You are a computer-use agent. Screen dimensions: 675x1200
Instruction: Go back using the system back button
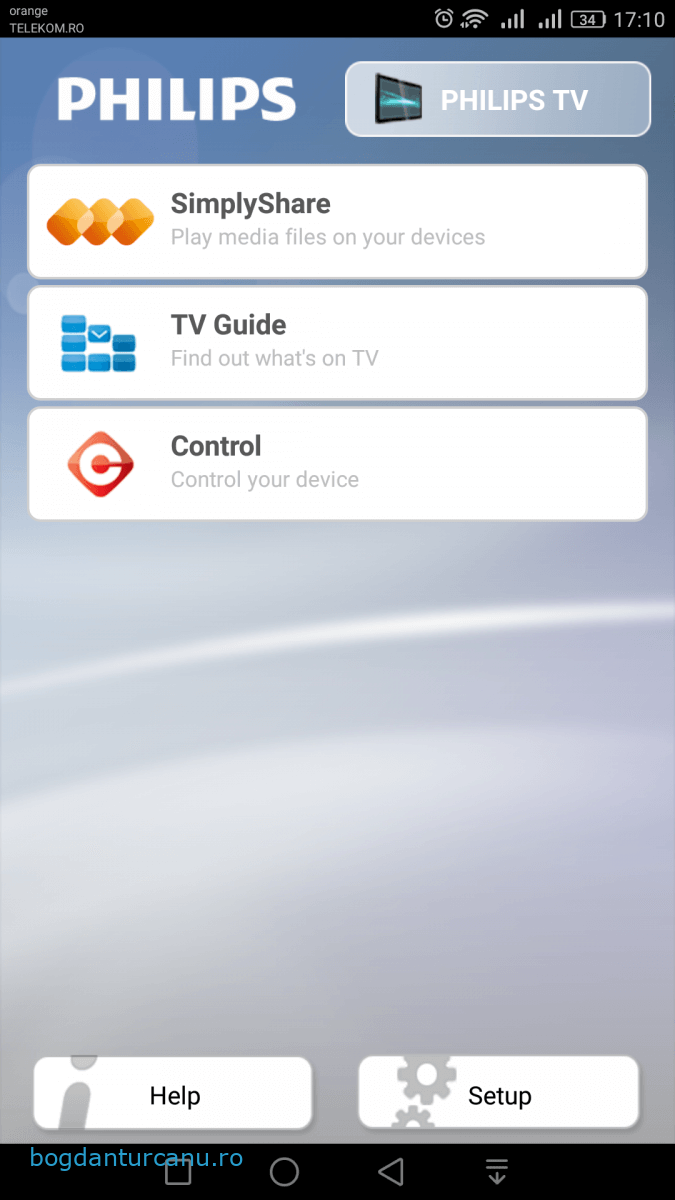391,1172
